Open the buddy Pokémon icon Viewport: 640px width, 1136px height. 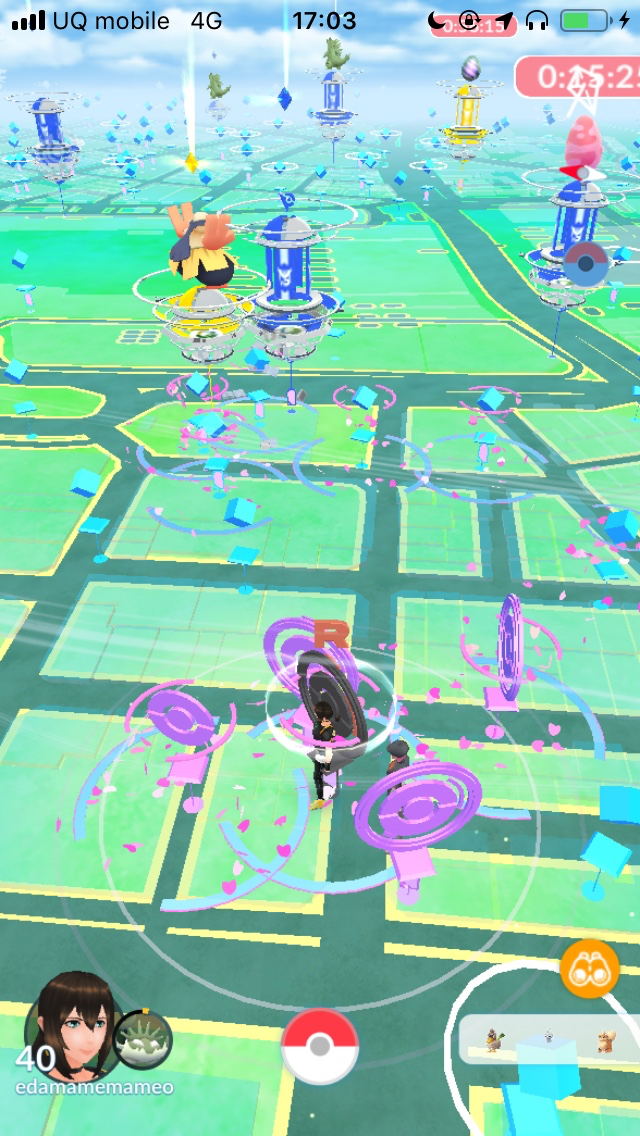(x=142, y=1040)
